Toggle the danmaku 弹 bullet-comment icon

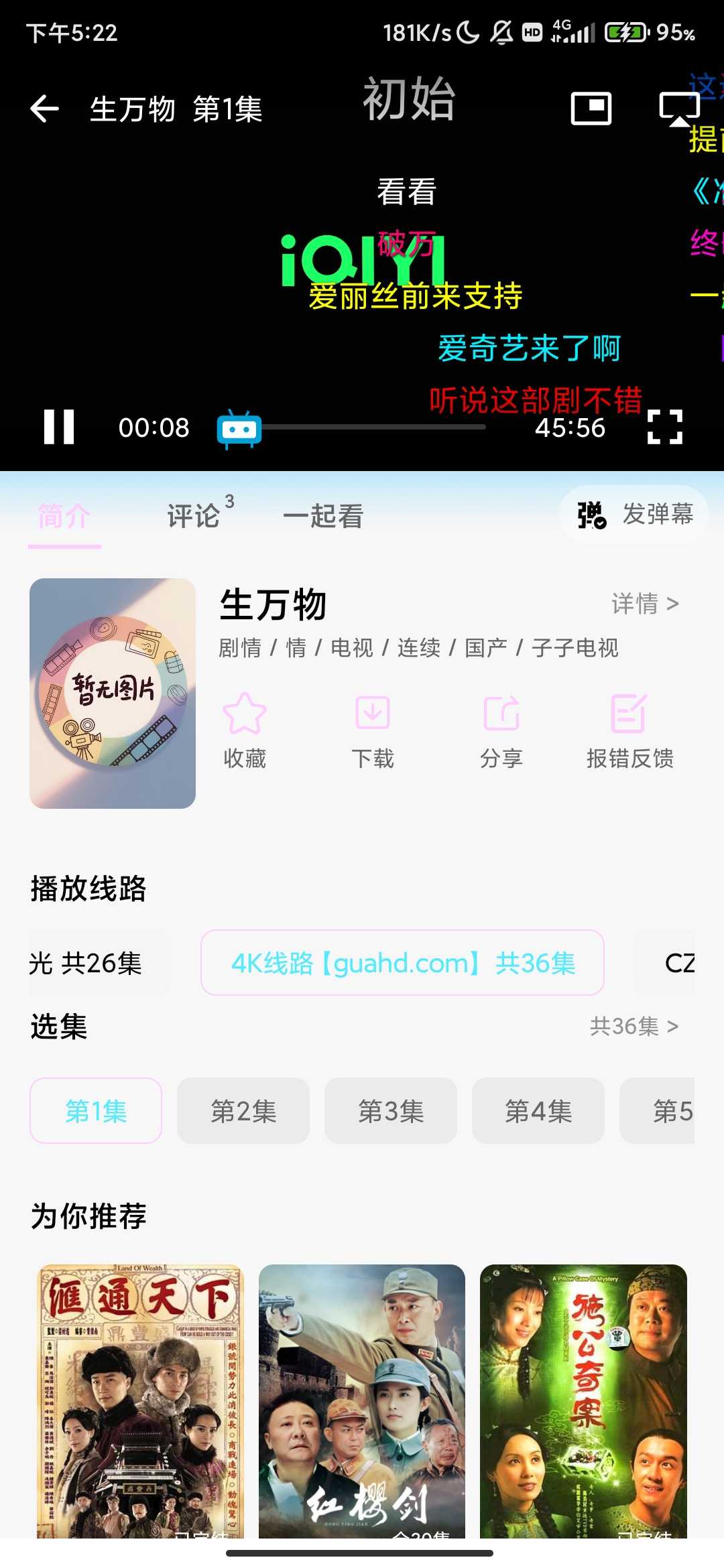point(590,515)
